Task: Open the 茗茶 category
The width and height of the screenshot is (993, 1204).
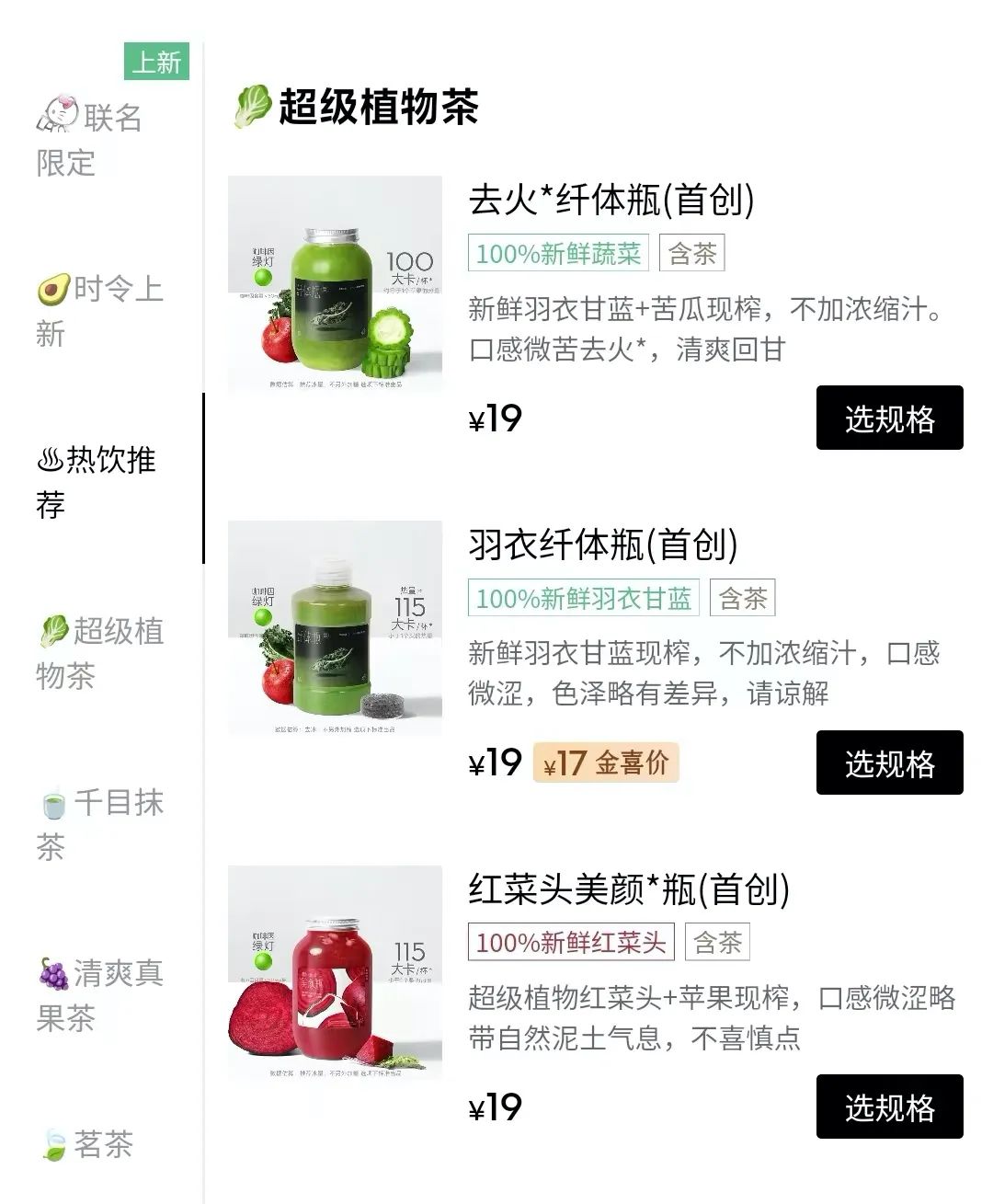Action: (x=88, y=1144)
